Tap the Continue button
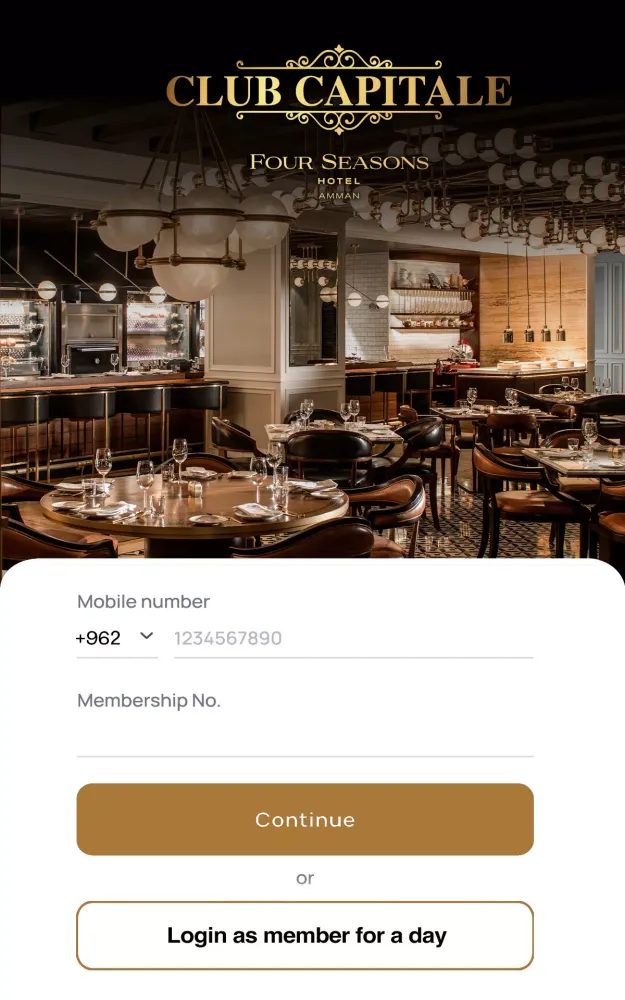This screenshot has width=625, height=1000. point(305,819)
